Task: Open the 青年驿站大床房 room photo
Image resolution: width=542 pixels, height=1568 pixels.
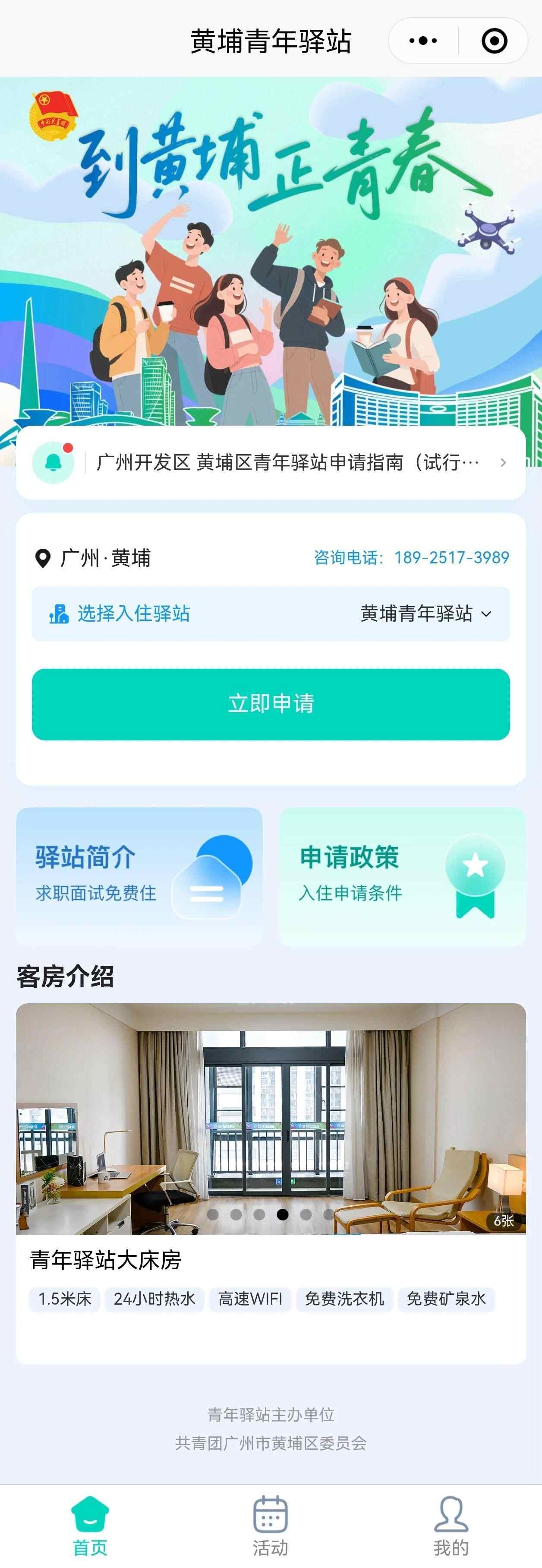Action: [271, 1119]
